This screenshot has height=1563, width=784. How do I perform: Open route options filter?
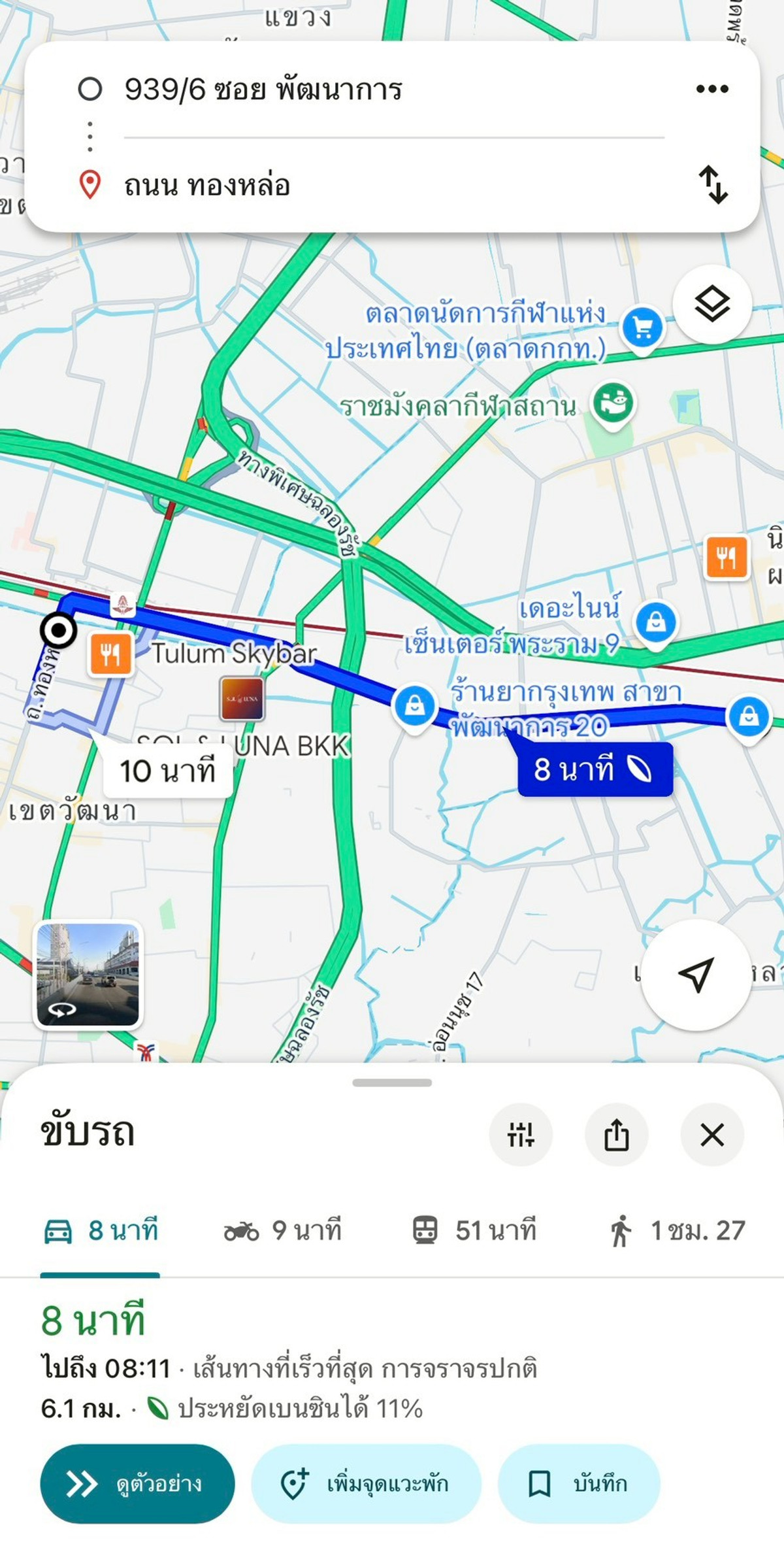(x=521, y=1135)
